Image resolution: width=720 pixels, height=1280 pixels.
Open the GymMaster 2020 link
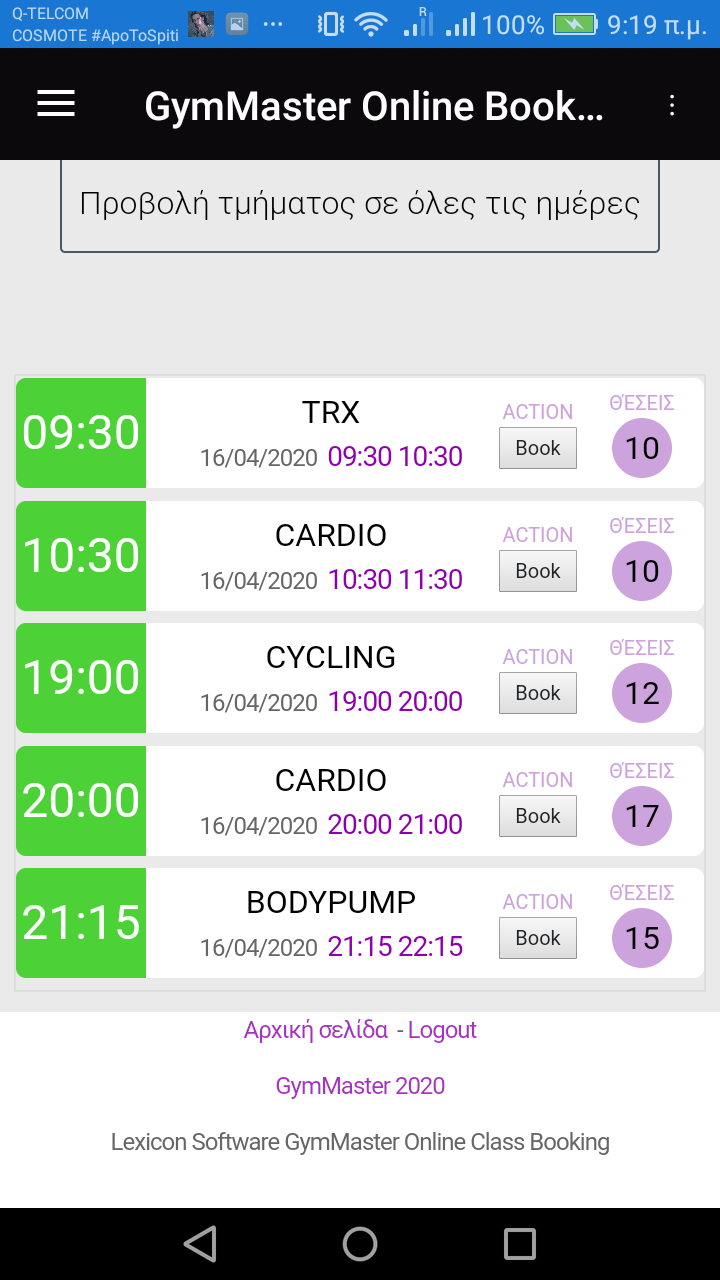point(360,1086)
